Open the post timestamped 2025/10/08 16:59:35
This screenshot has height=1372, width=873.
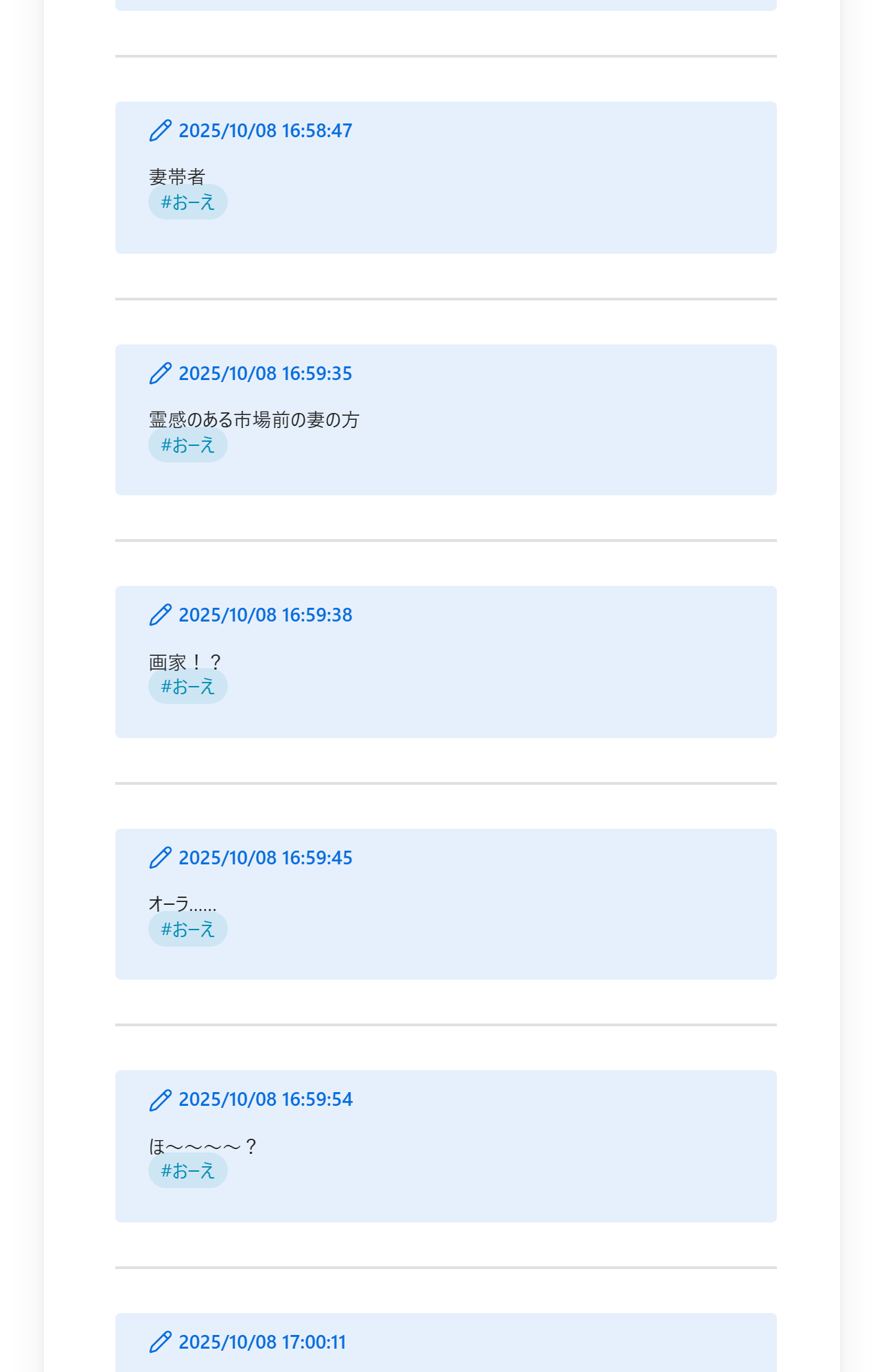click(x=265, y=374)
